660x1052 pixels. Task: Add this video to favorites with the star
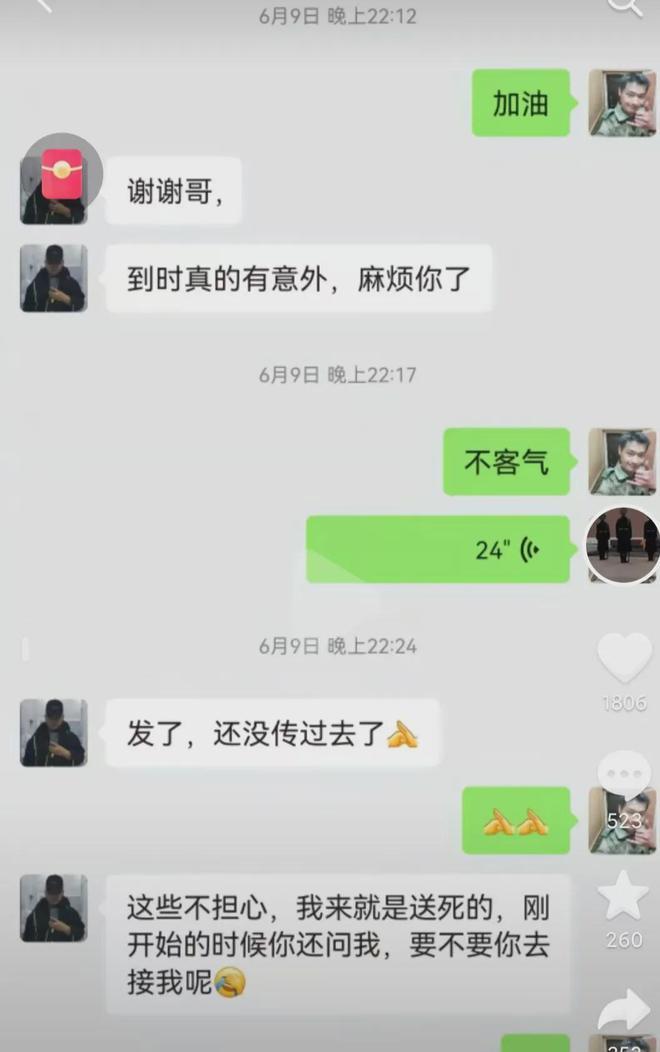pyautogui.click(x=624, y=896)
